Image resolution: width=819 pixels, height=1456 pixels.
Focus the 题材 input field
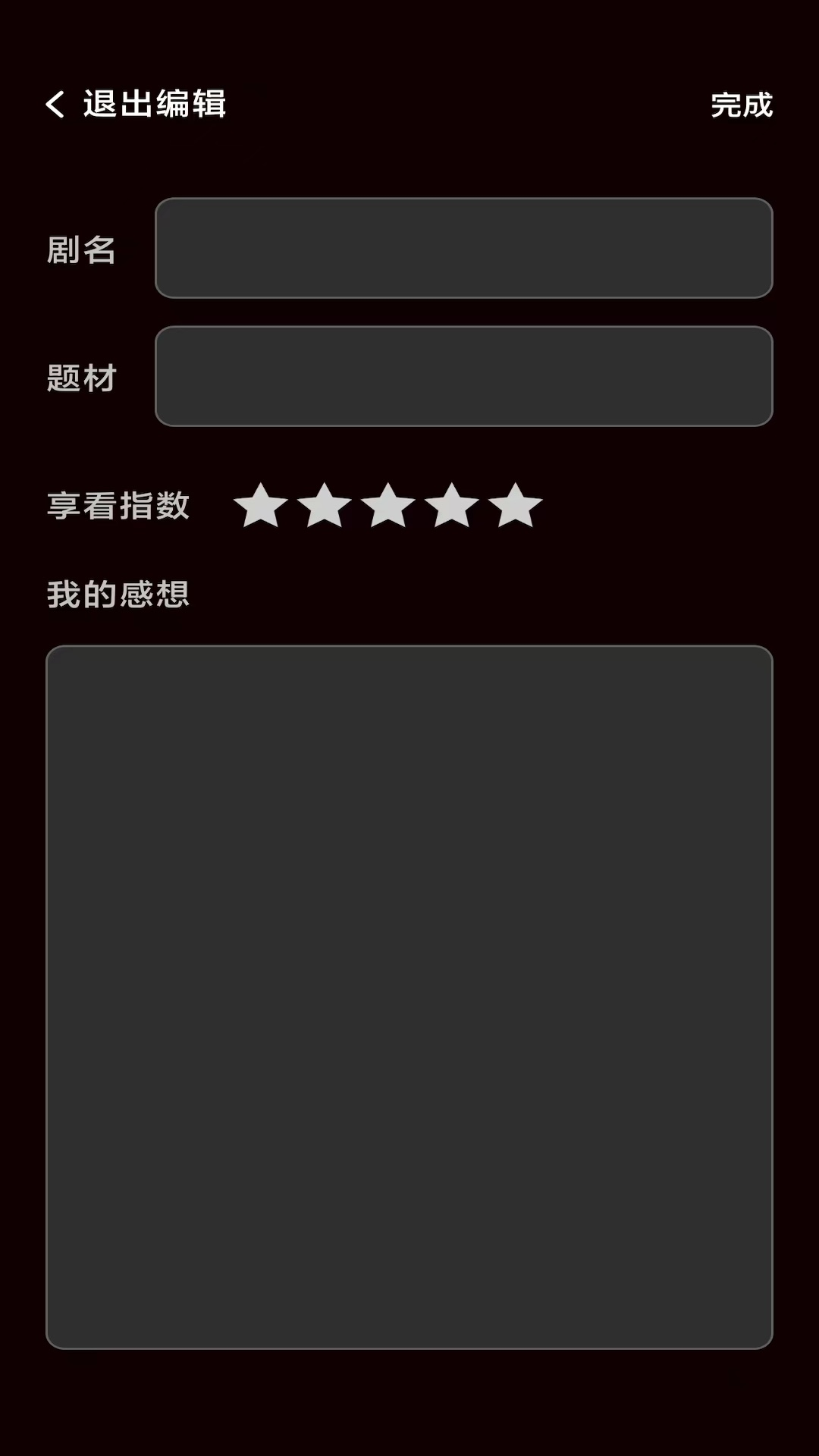click(463, 376)
